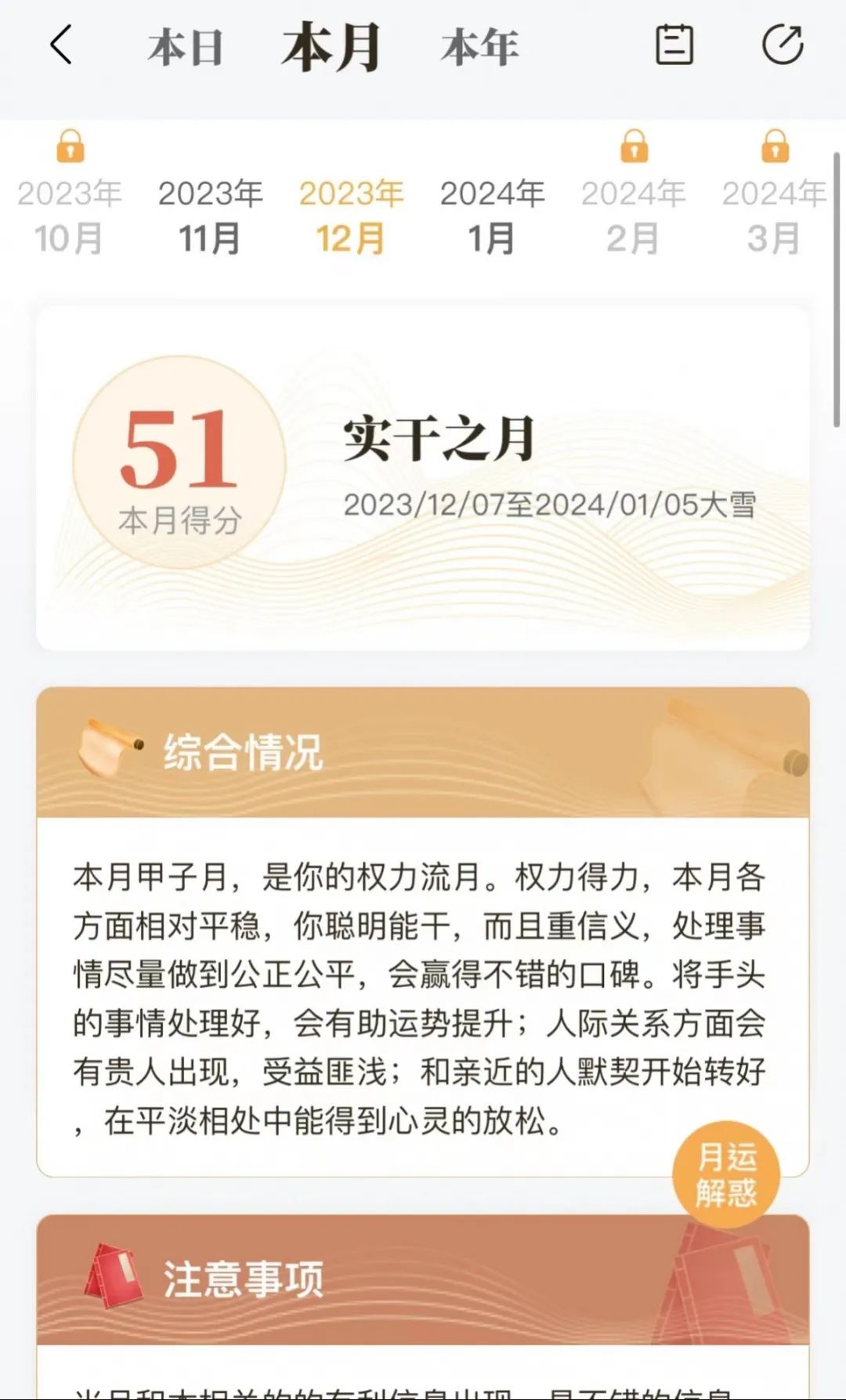Switch to the 本日 tab
Viewport: 846px width, 1400px height.
pos(186,47)
